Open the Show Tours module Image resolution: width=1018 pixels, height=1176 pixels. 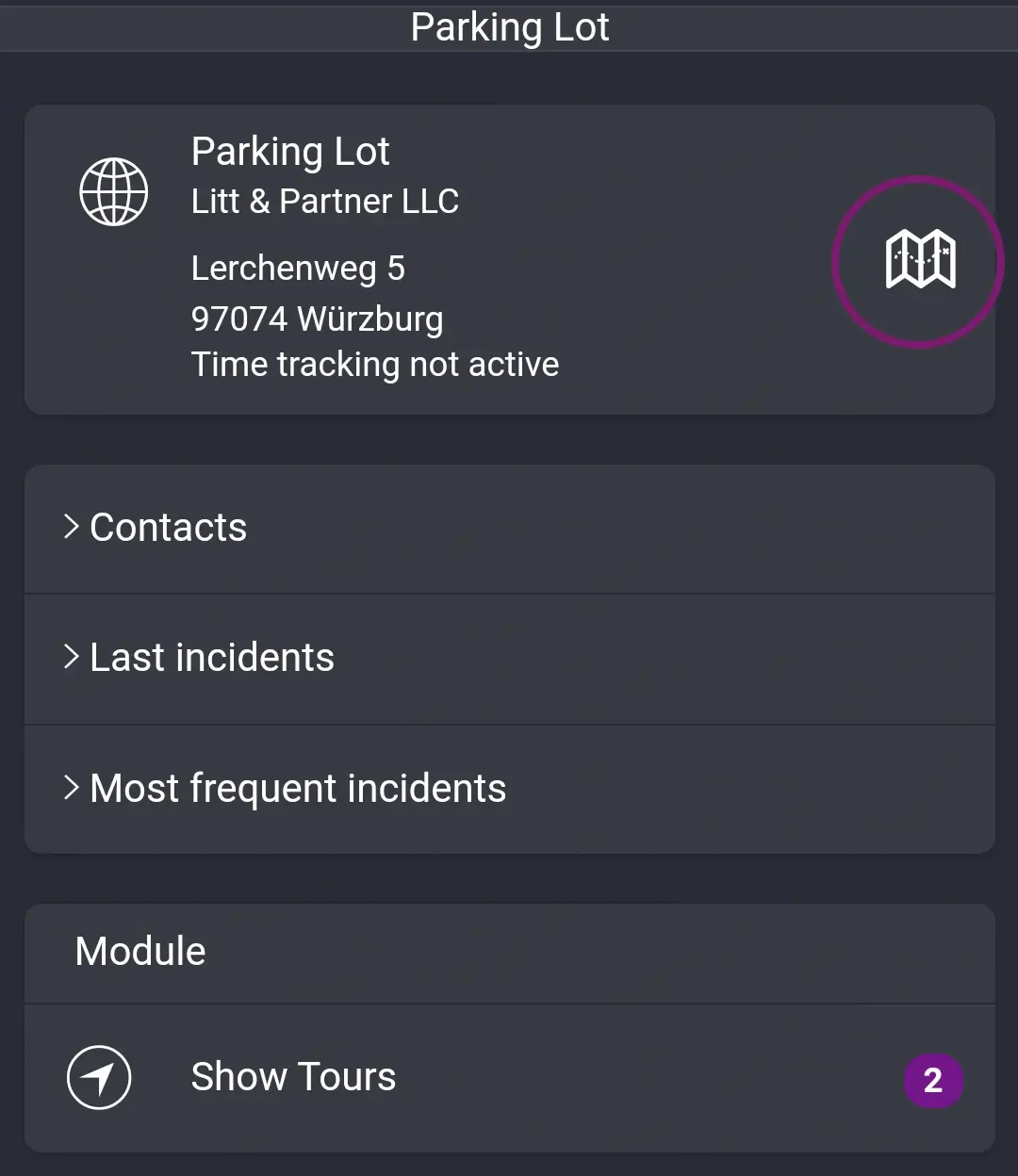click(x=509, y=1077)
